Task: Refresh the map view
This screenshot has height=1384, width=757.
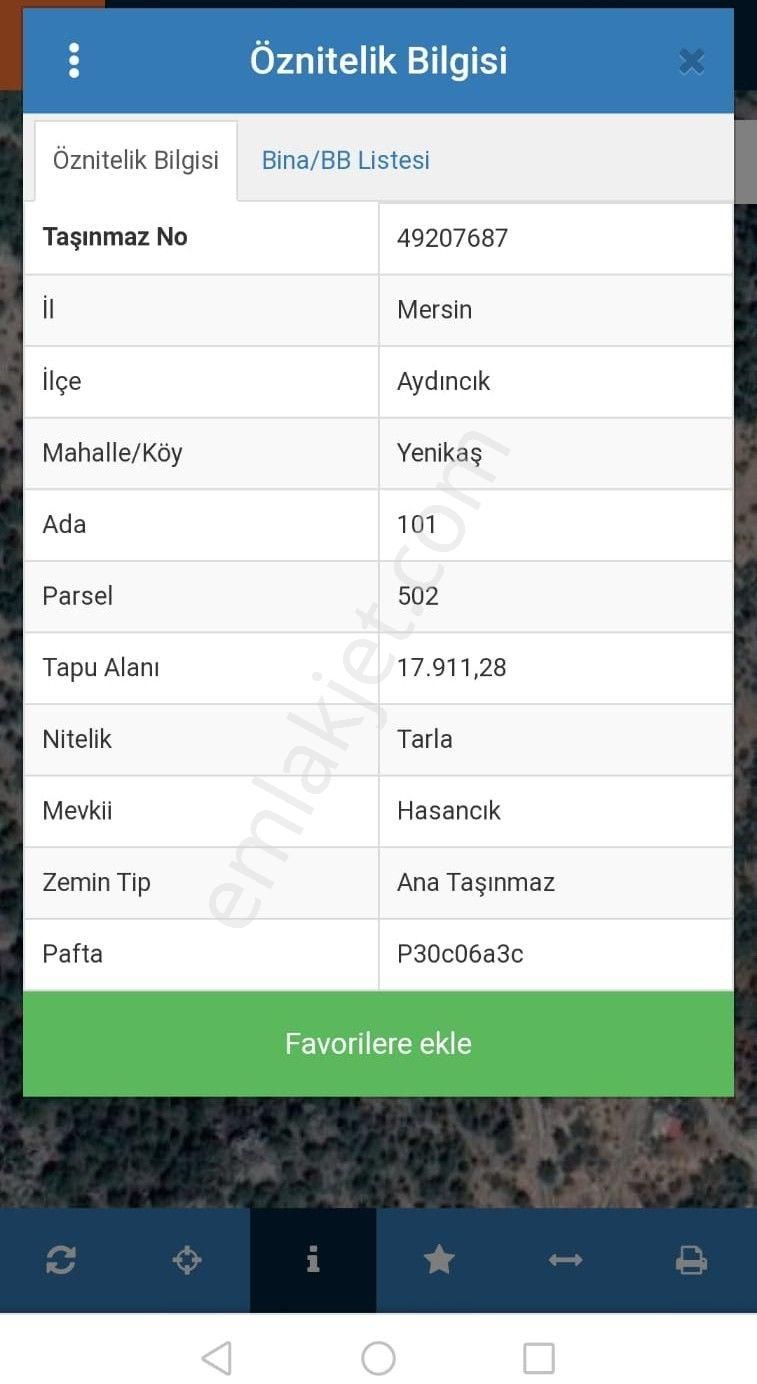Action: click(61, 1260)
